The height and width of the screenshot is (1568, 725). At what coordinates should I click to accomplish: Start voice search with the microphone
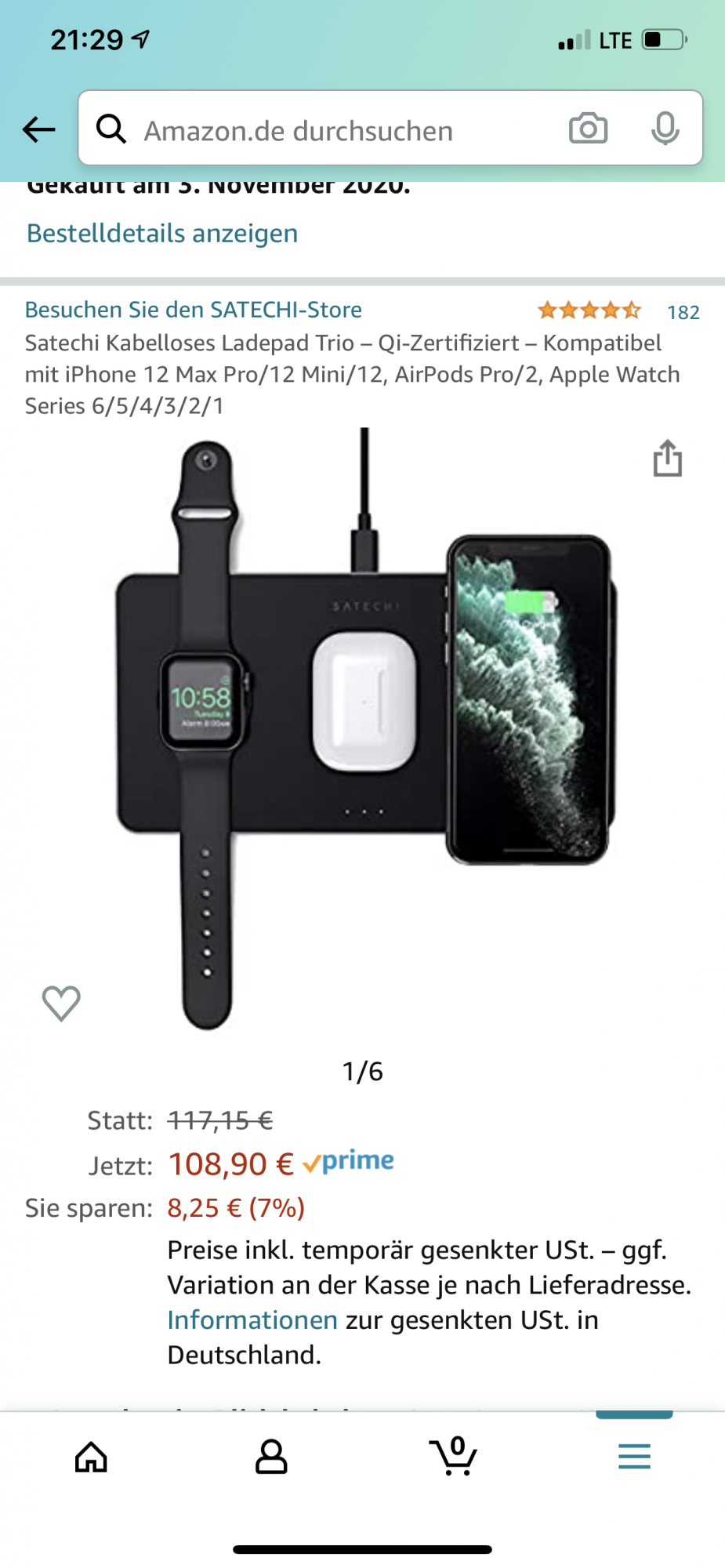tap(665, 129)
